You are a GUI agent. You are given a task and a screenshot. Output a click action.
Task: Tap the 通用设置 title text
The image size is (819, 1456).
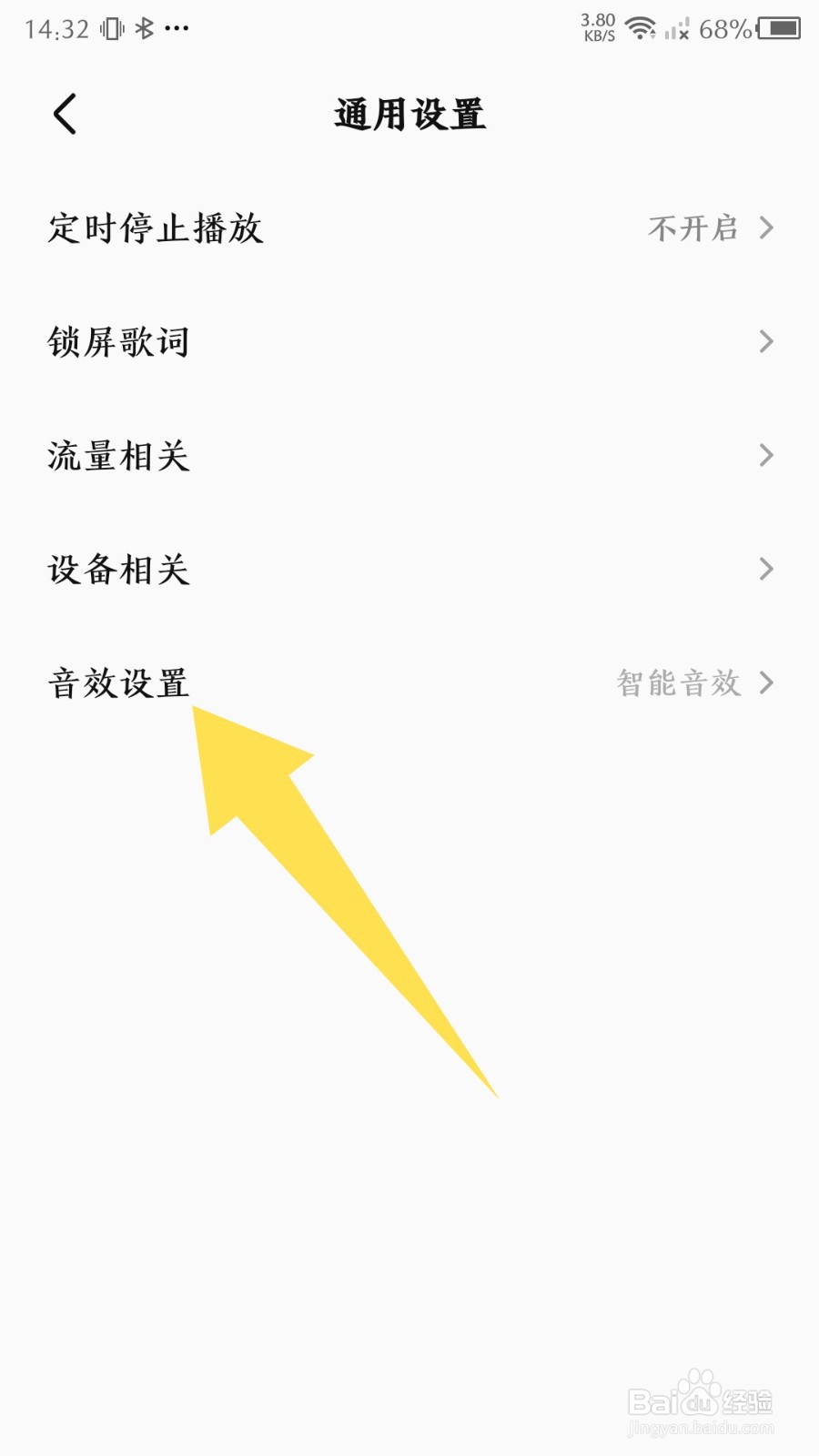click(409, 116)
